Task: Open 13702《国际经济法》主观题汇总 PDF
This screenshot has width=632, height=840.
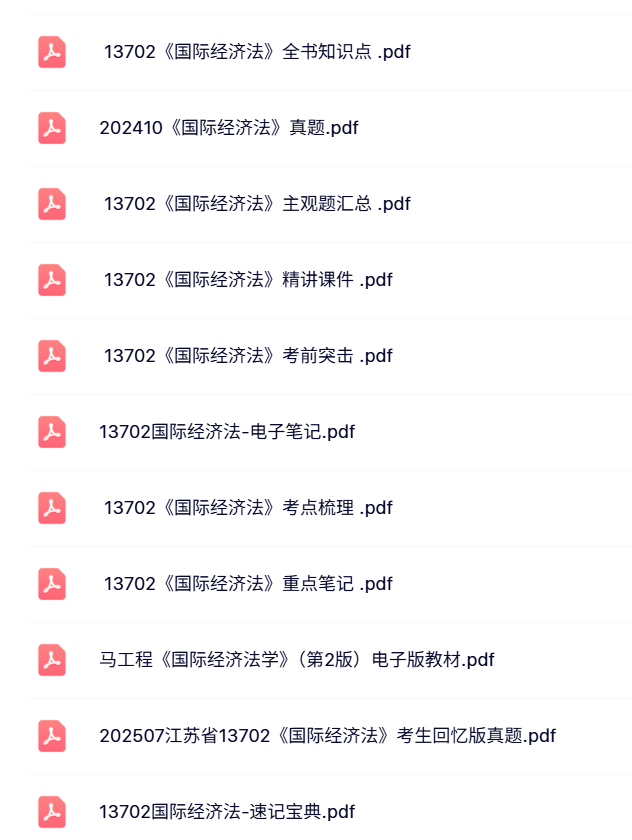Action: (x=257, y=204)
